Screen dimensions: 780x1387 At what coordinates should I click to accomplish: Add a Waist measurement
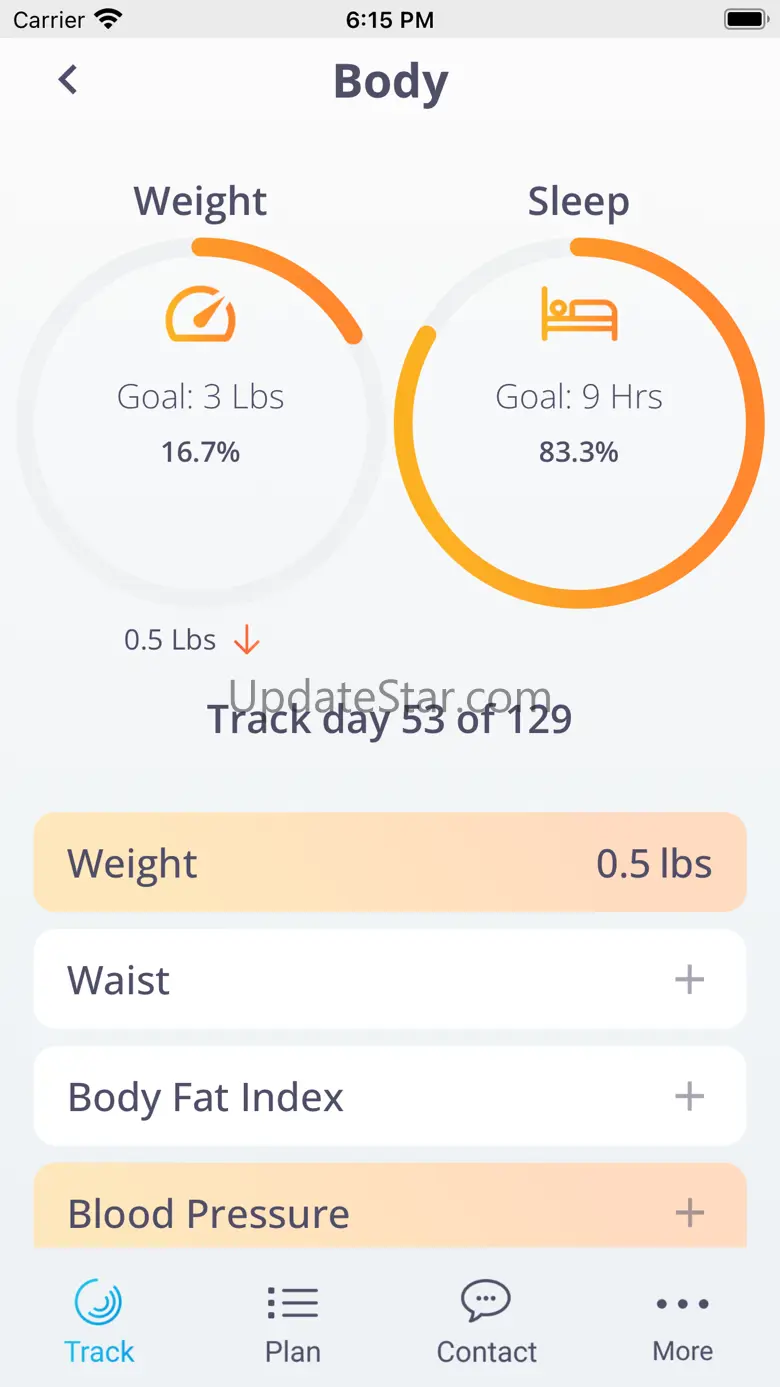(689, 980)
